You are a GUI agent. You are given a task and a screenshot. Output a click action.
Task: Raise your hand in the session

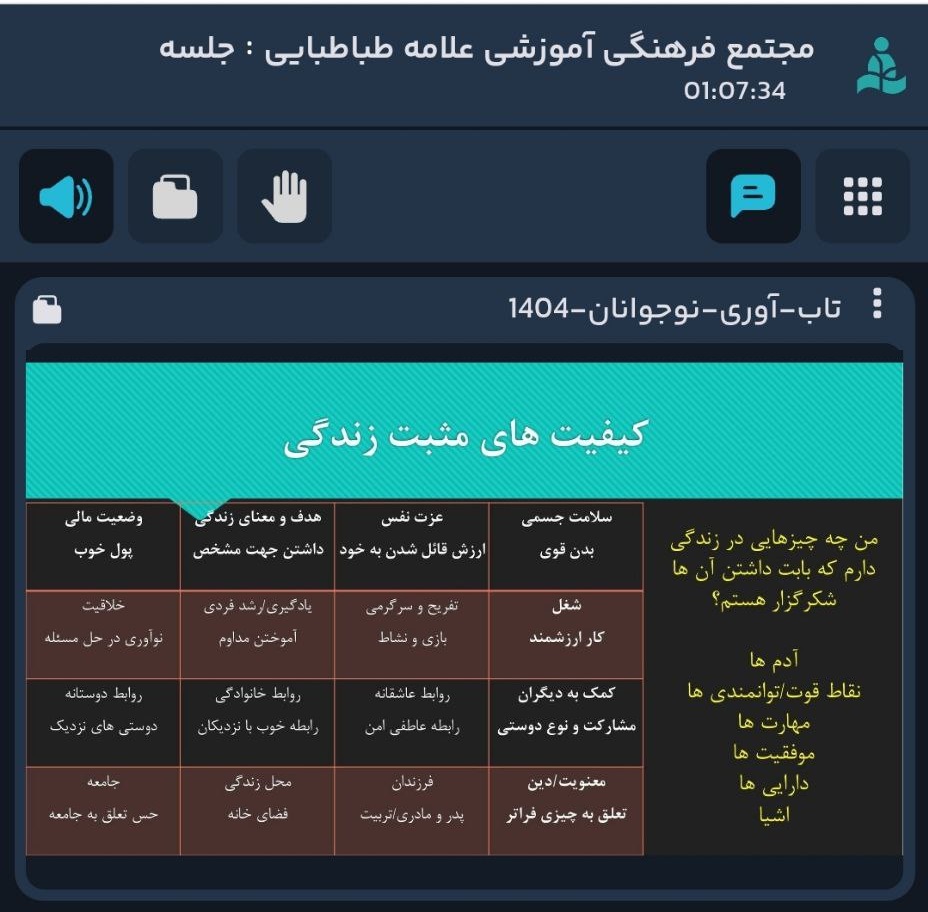click(284, 197)
